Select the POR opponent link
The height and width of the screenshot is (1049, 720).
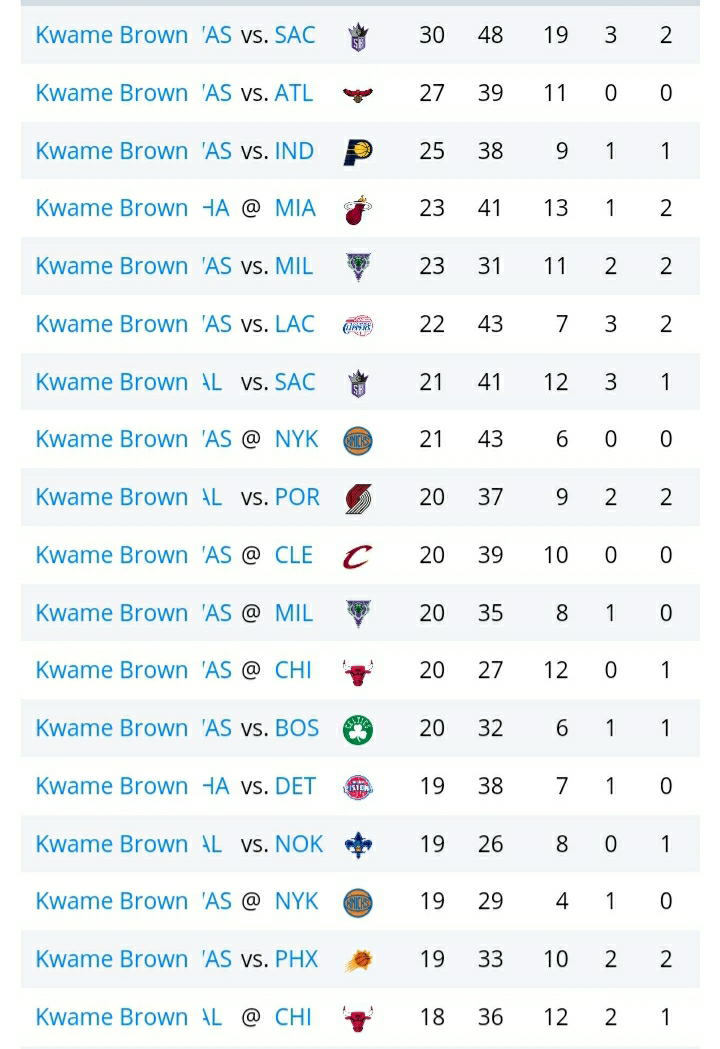(297, 497)
